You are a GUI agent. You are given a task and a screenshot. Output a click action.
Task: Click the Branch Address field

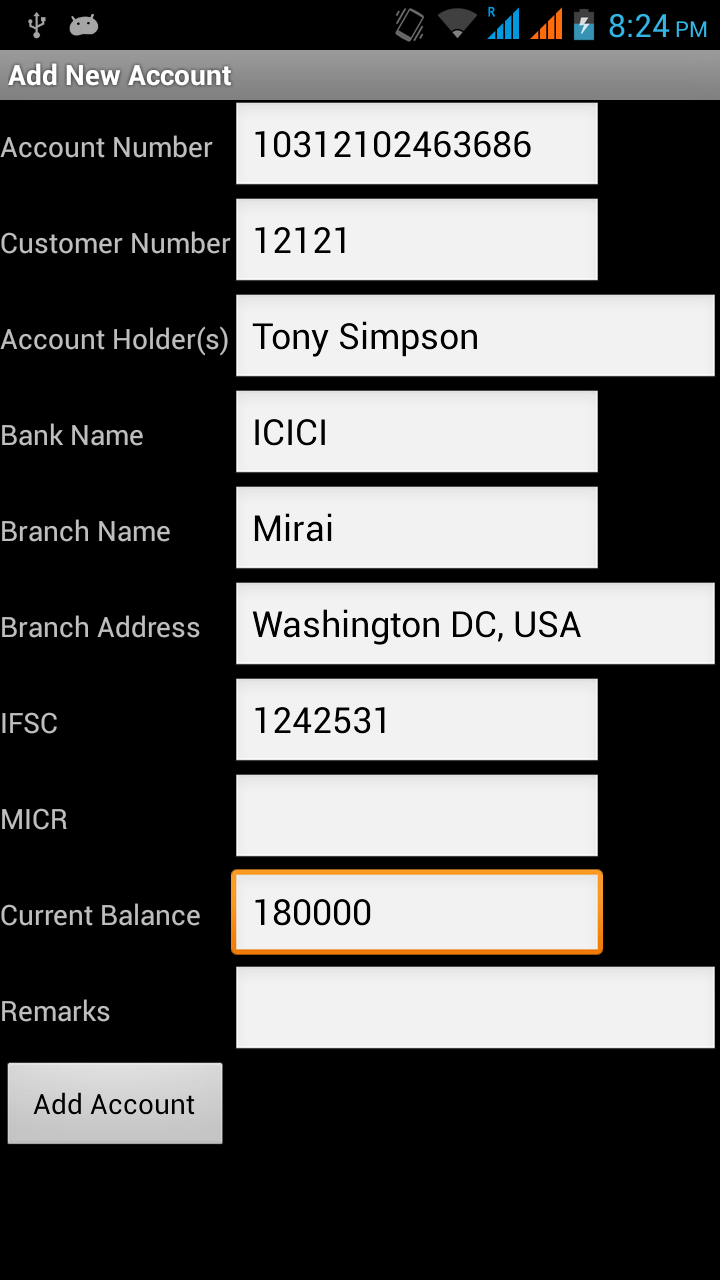[475, 623]
